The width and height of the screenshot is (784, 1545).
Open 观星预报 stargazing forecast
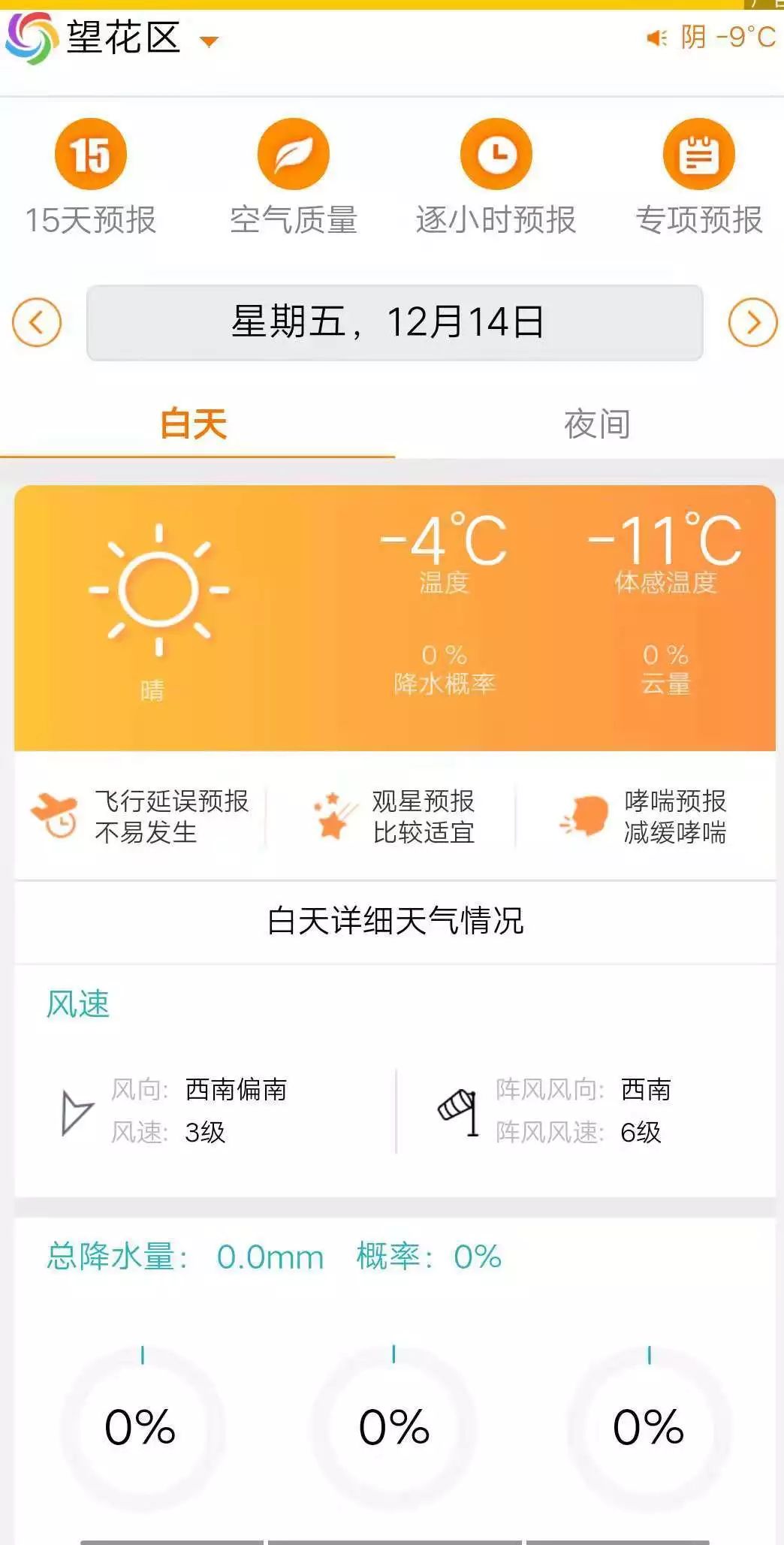394,816
